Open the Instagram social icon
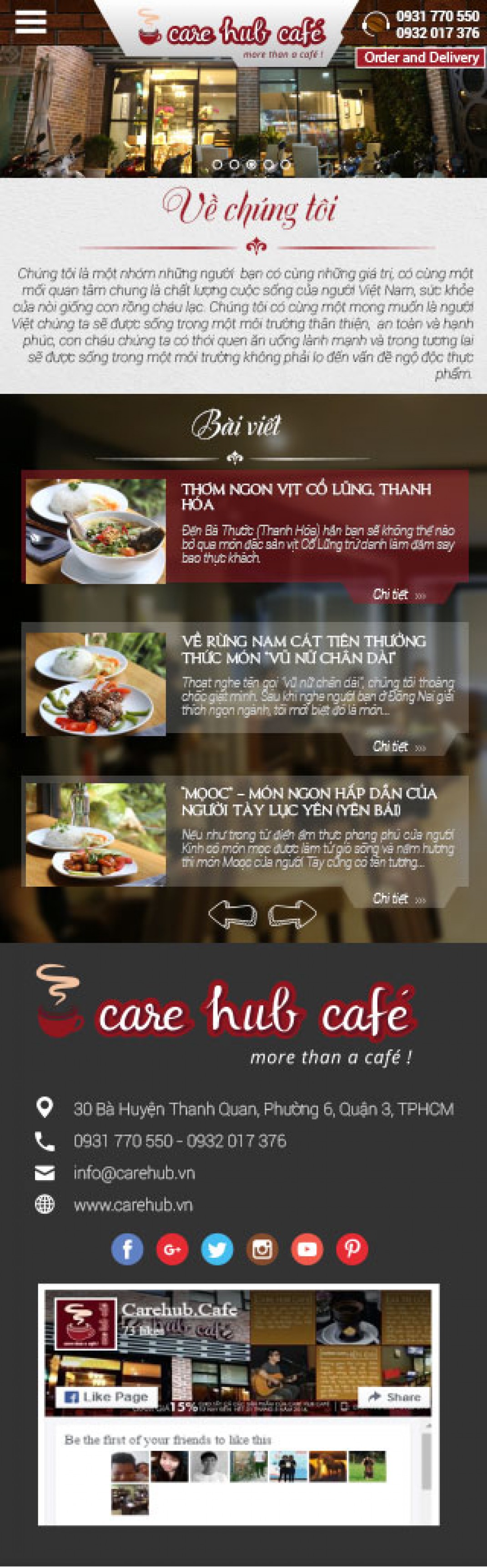Image resolution: width=487 pixels, height=1568 pixels. (262, 1249)
